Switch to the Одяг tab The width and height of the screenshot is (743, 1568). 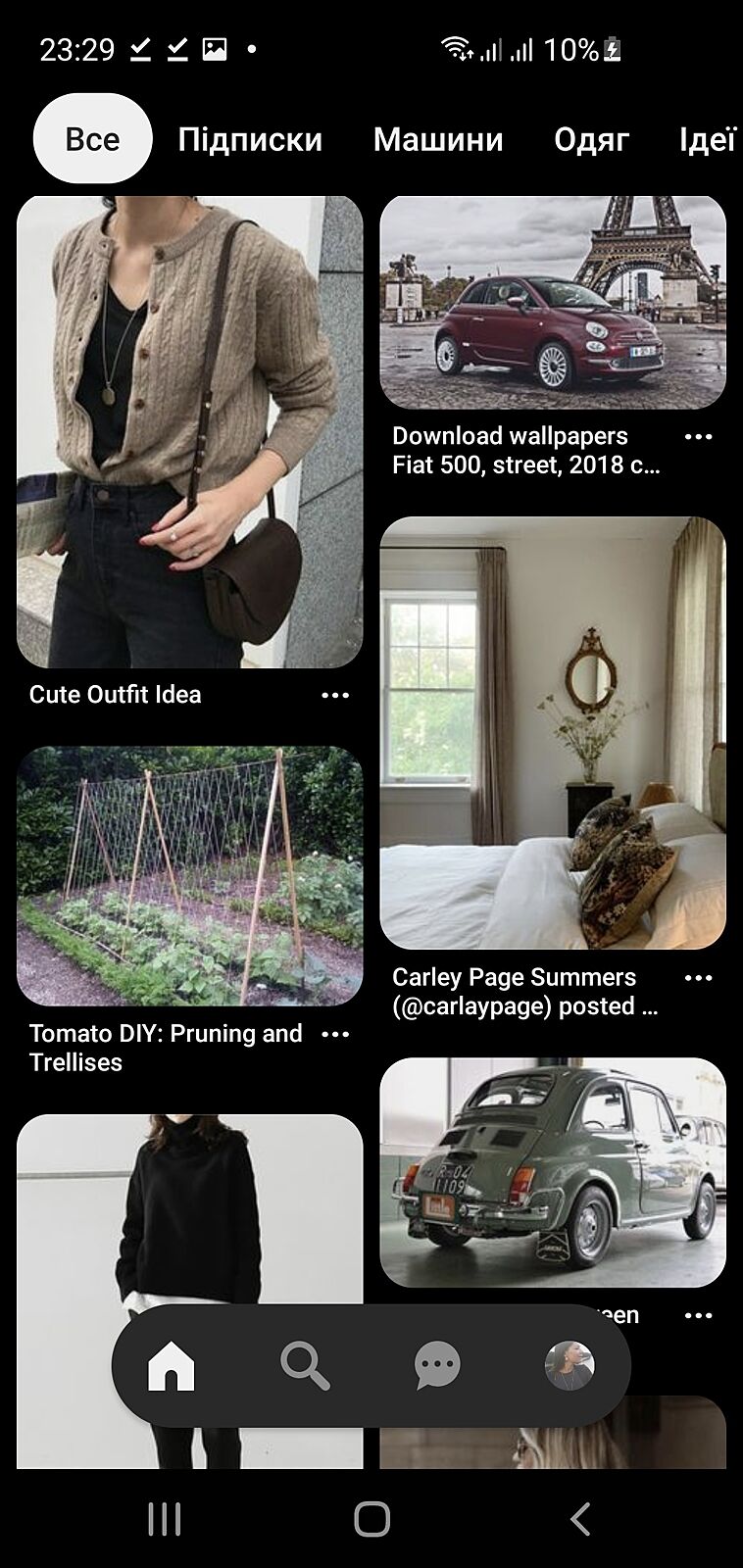pyautogui.click(x=591, y=139)
